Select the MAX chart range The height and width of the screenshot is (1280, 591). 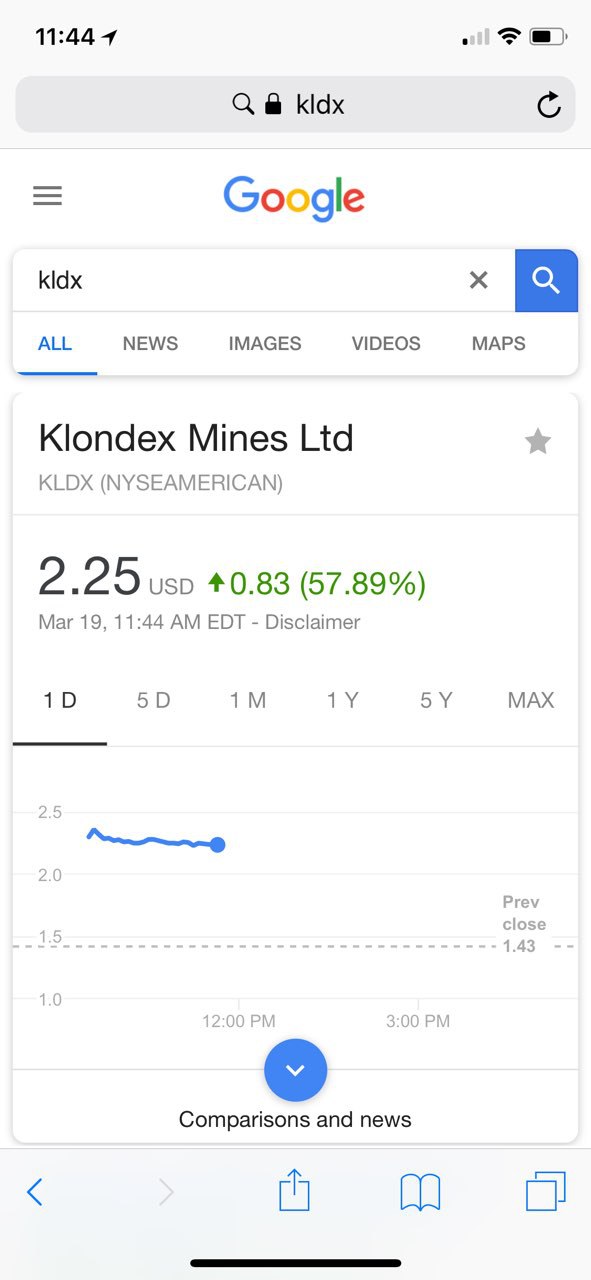point(531,701)
